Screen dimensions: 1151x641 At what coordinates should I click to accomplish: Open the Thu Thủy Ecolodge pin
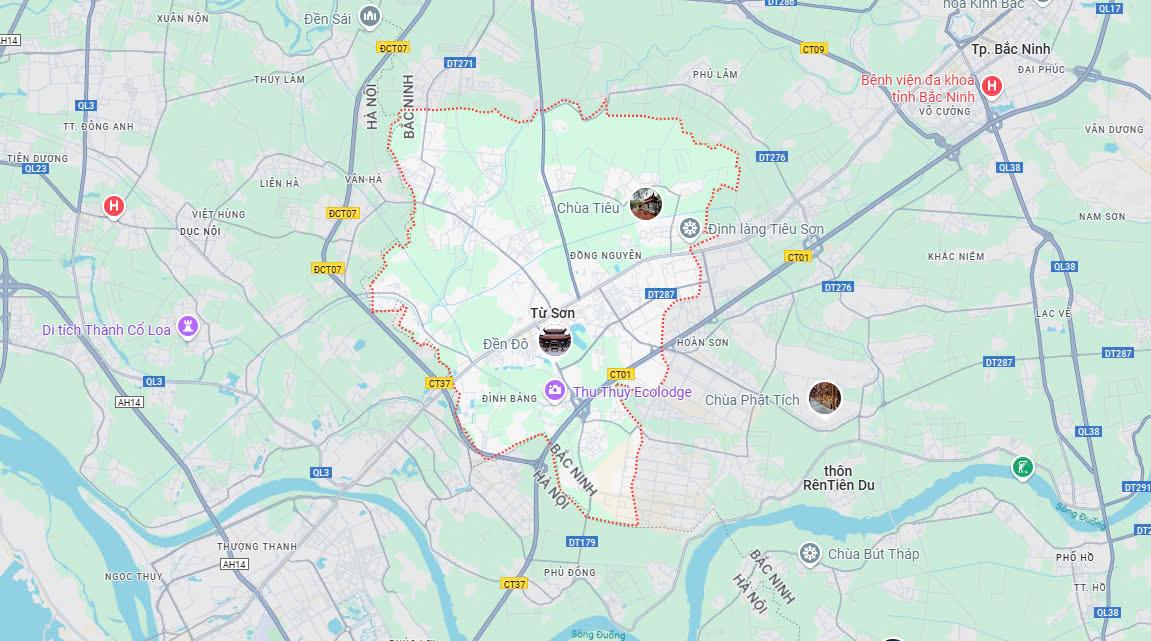555,391
